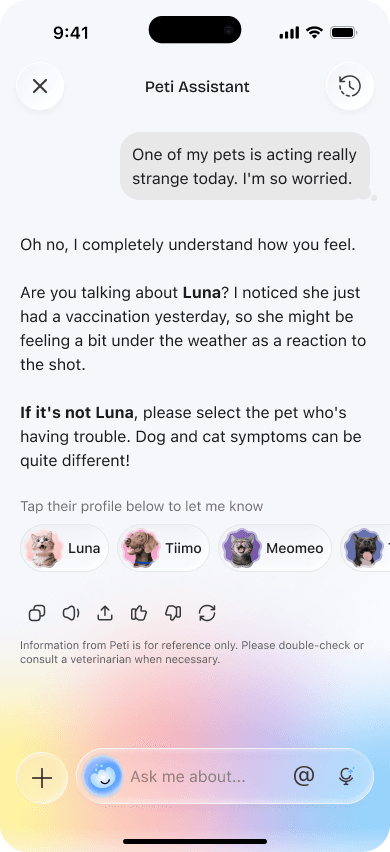Give the reply a thumbs down
Image resolution: width=390 pixels, height=852 pixels.
[x=173, y=613]
